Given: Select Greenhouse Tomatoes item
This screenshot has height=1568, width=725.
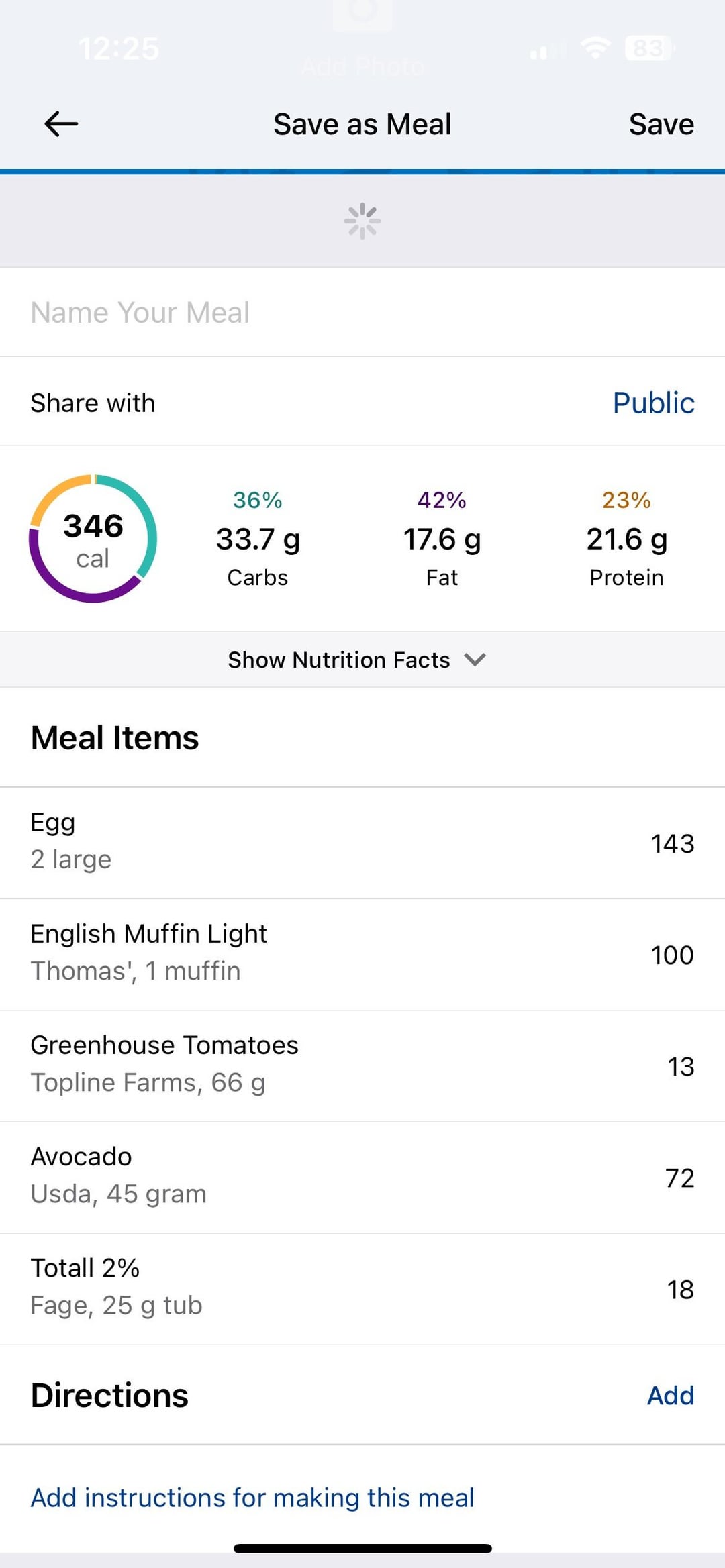Looking at the screenshot, I should click(x=362, y=1065).
